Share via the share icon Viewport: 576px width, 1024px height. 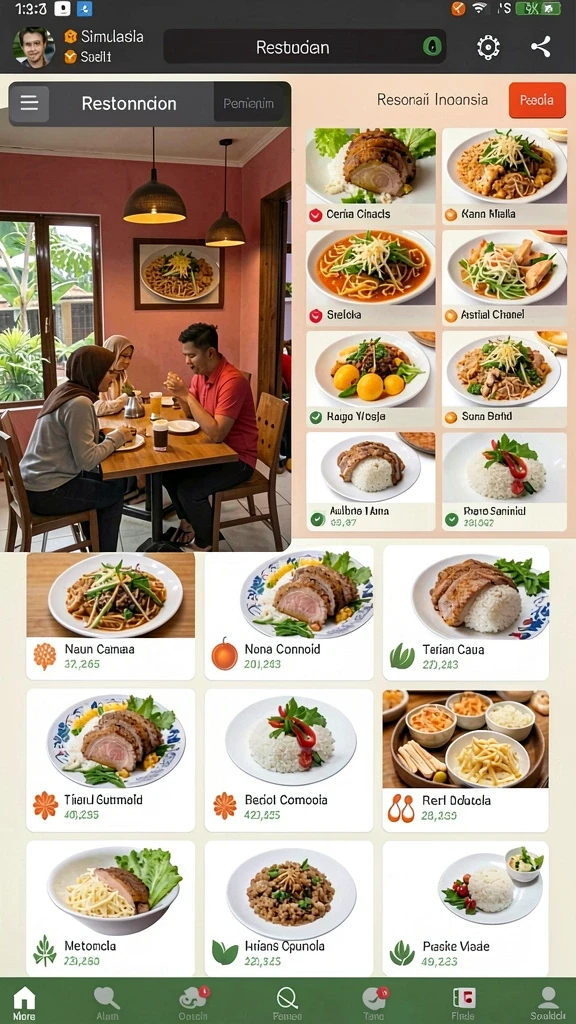(540, 47)
